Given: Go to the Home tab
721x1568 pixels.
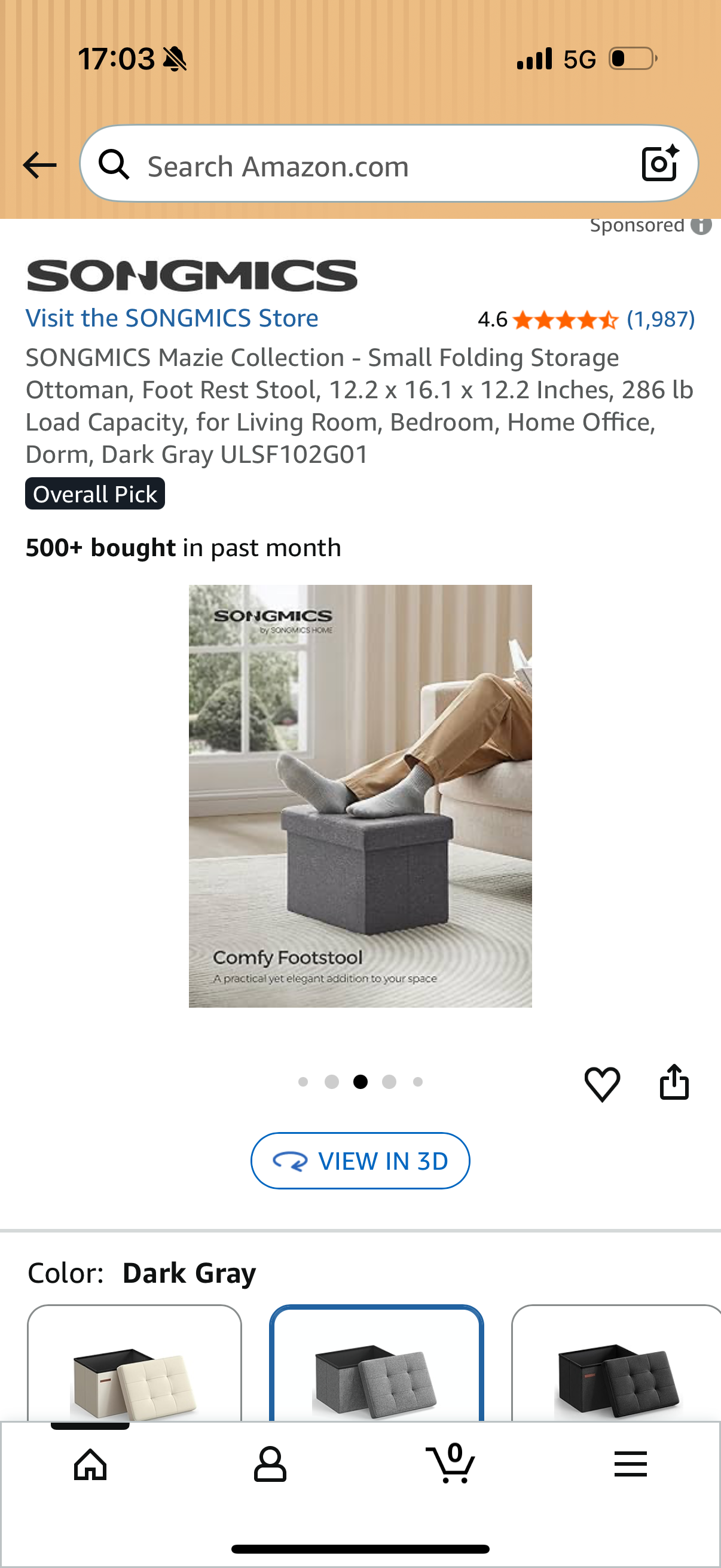Looking at the screenshot, I should (90, 1464).
